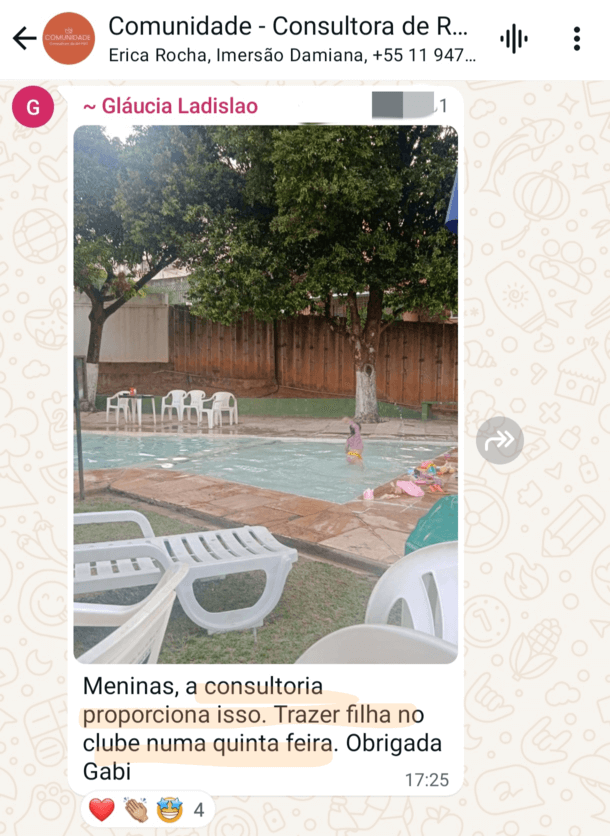Start a group voice chat

coord(514,39)
